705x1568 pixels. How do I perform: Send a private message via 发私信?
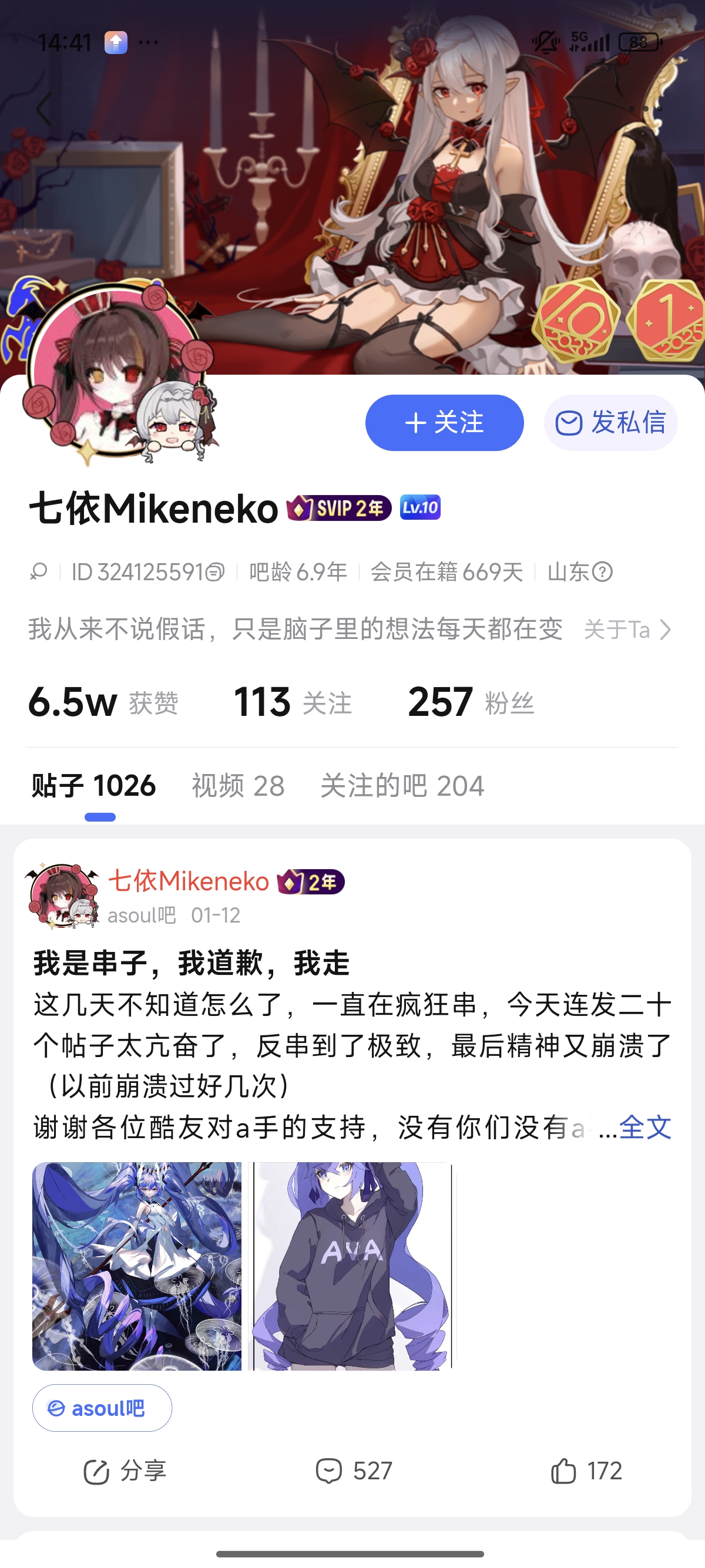coord(610,422)
